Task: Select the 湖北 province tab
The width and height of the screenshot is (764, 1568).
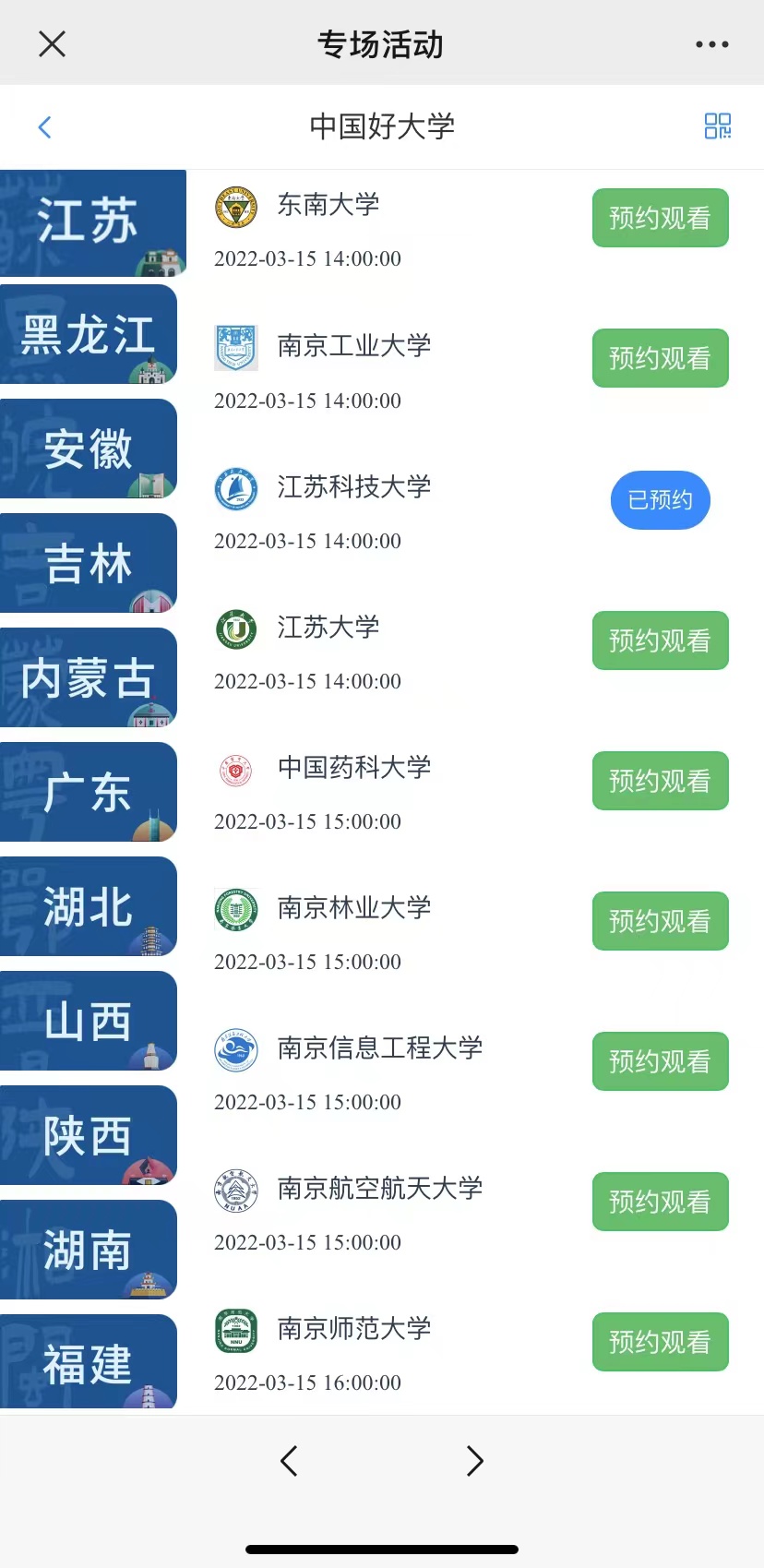Action: point(89,906)
